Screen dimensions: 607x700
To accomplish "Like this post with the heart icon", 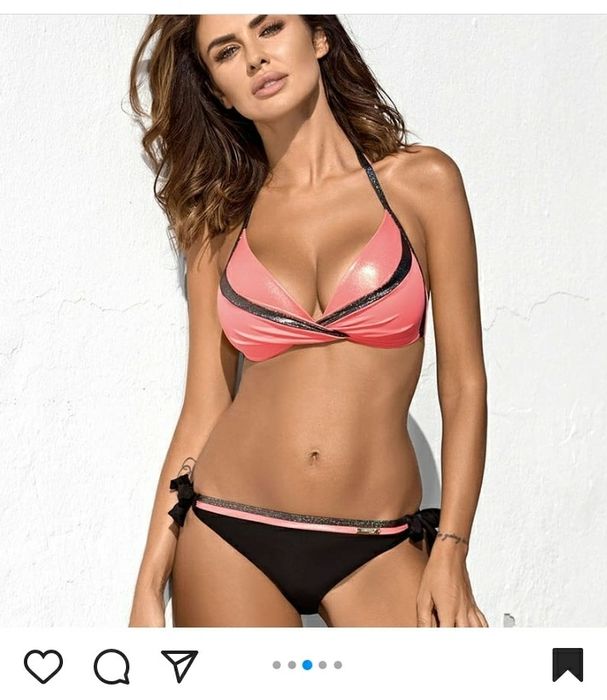I will coord(43,666).
